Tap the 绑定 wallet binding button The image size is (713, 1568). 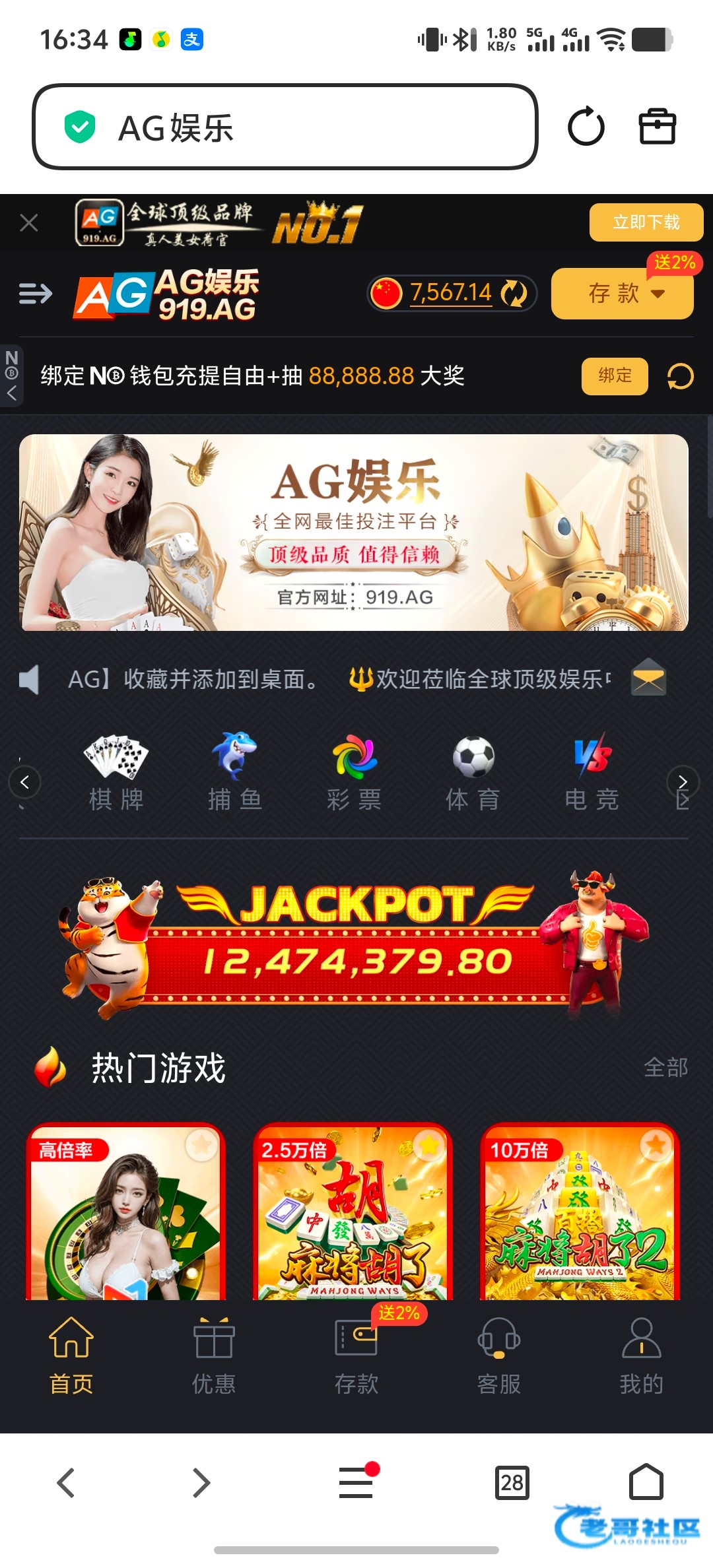pyautogui.click(x=614, y=376)
